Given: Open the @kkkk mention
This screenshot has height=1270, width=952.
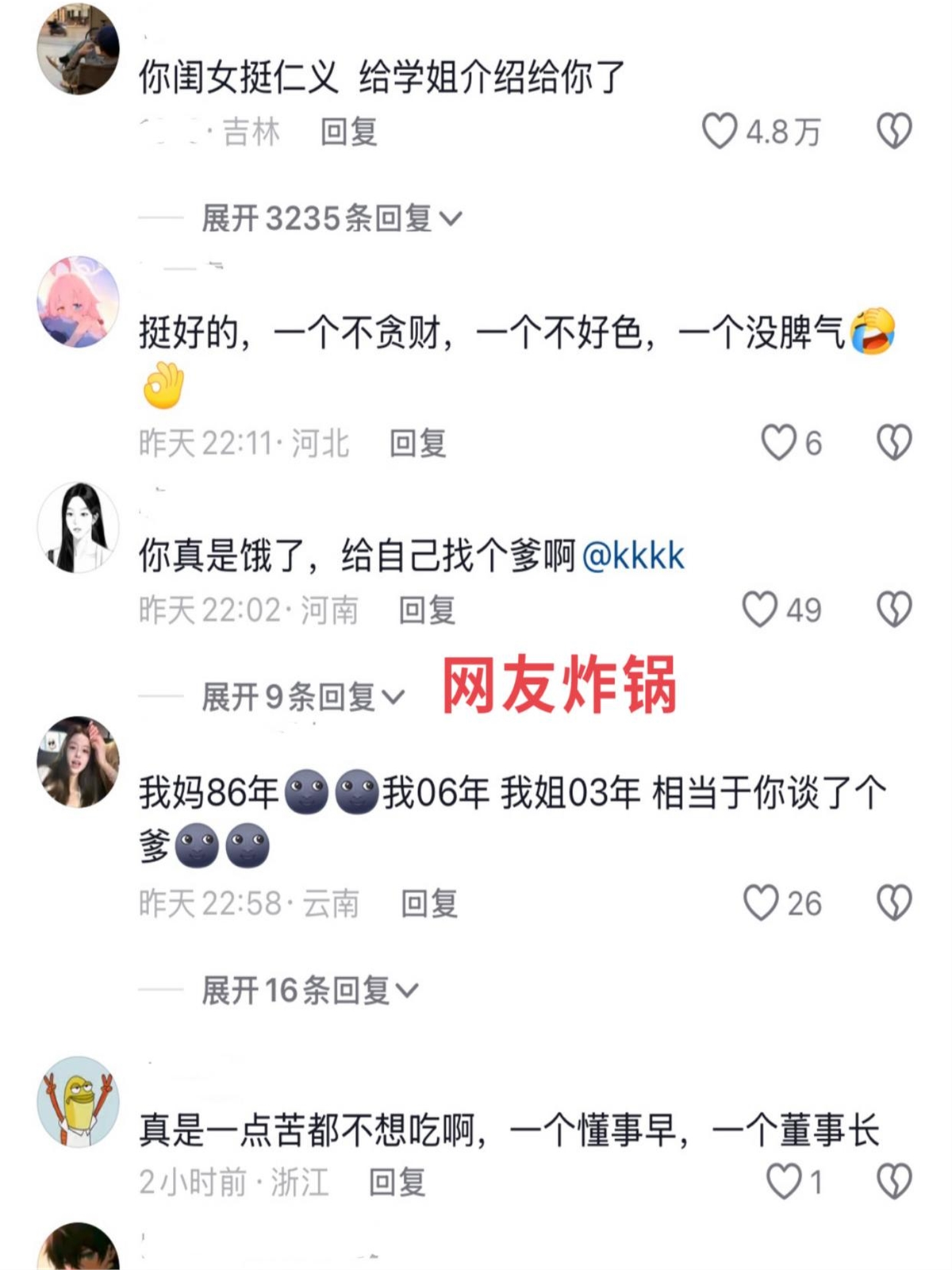Looking at the screenshot, I should [x=633, y=556].
